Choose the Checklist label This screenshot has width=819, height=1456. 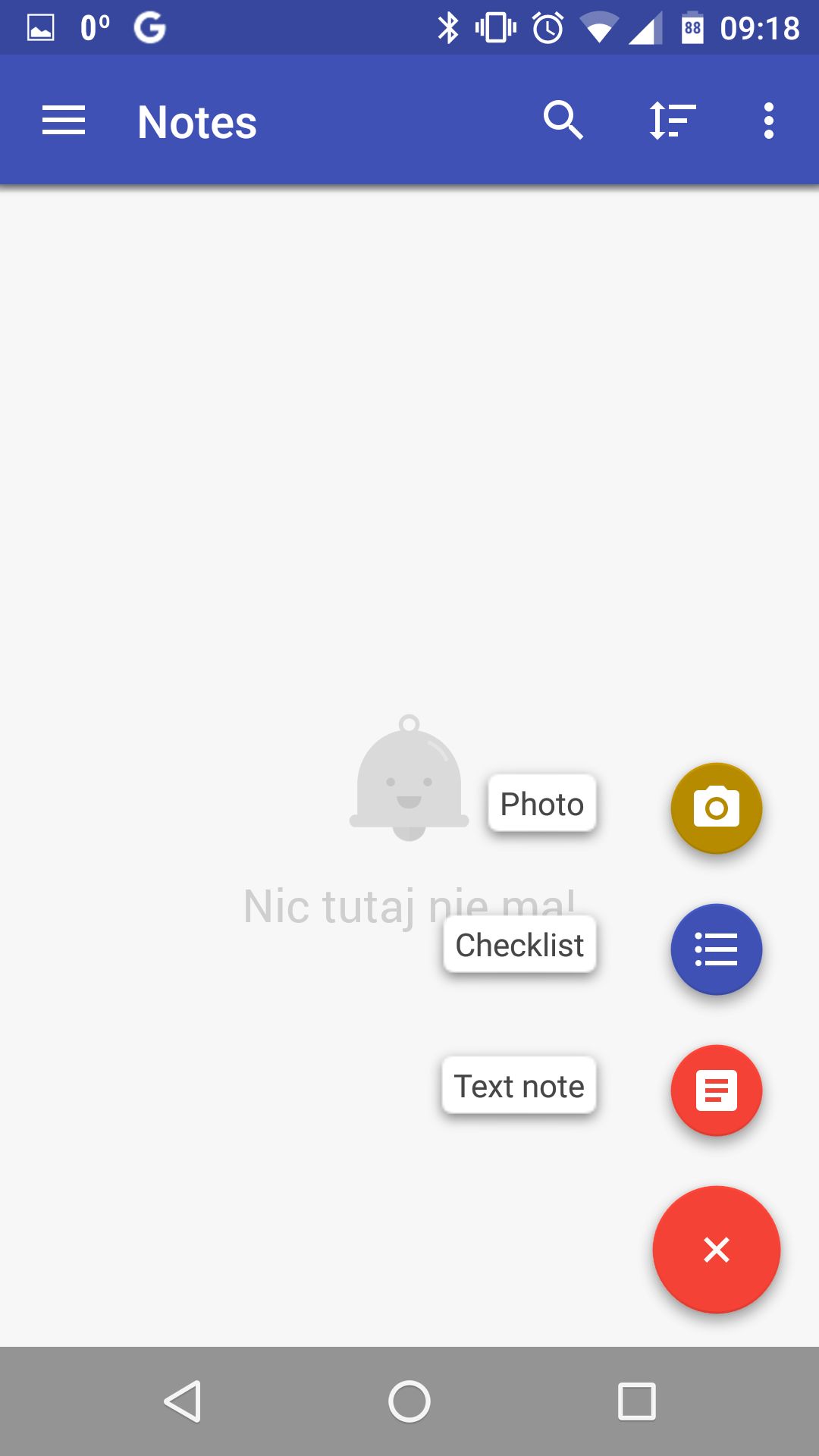tap(519, 945)
